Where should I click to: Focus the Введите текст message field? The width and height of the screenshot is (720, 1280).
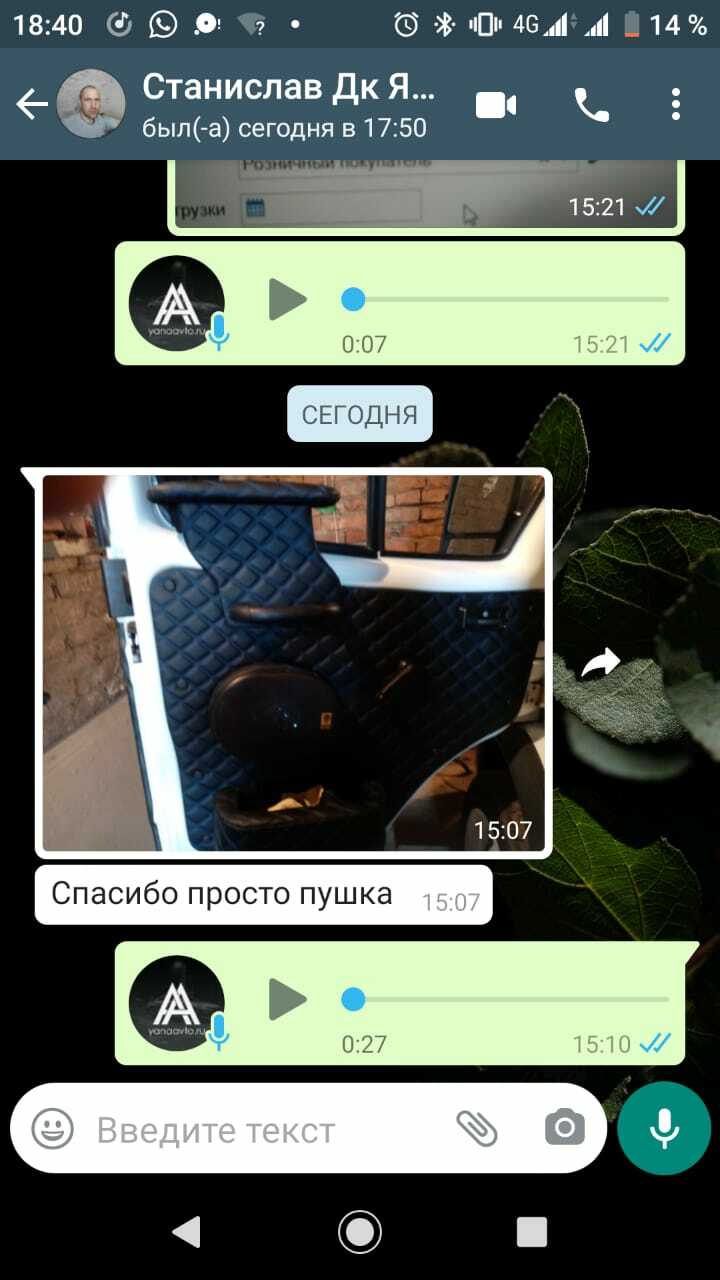pyautogui.click(x=260, y=1130)
